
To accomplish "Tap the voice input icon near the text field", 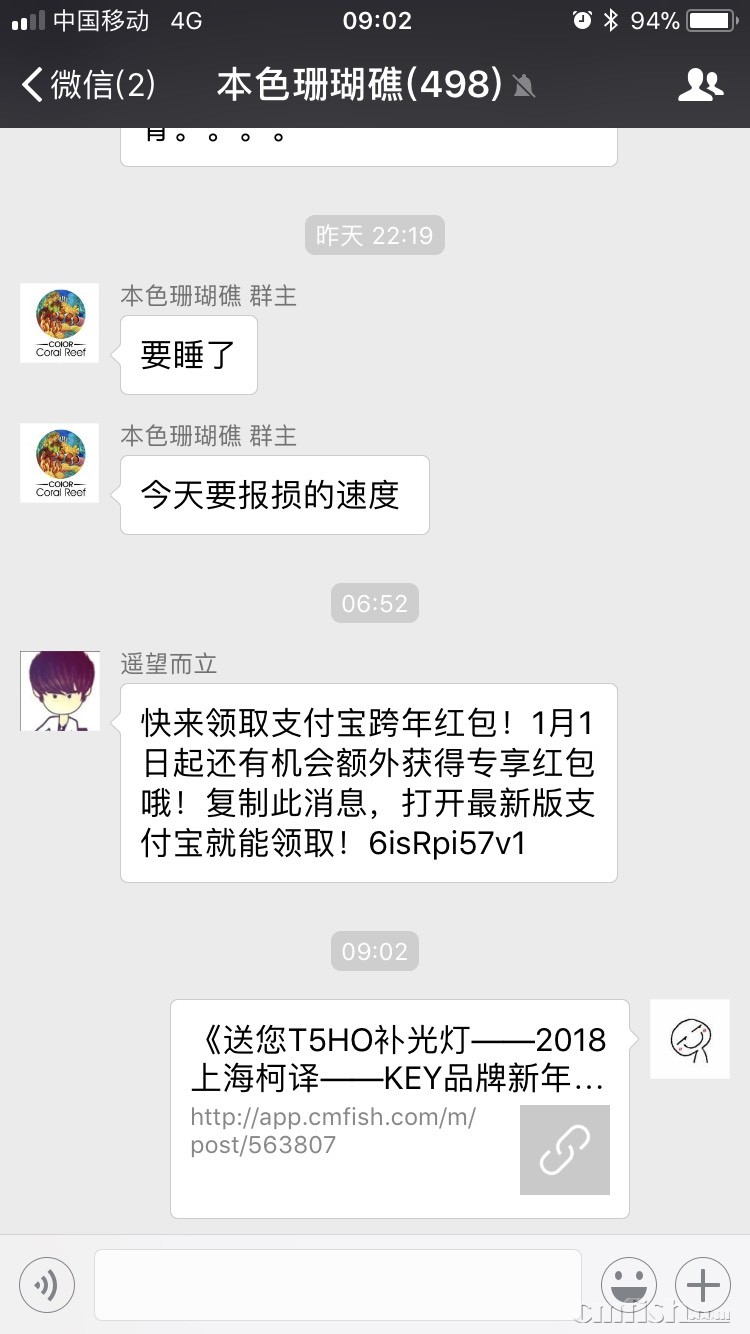I will pos(46,1284).
